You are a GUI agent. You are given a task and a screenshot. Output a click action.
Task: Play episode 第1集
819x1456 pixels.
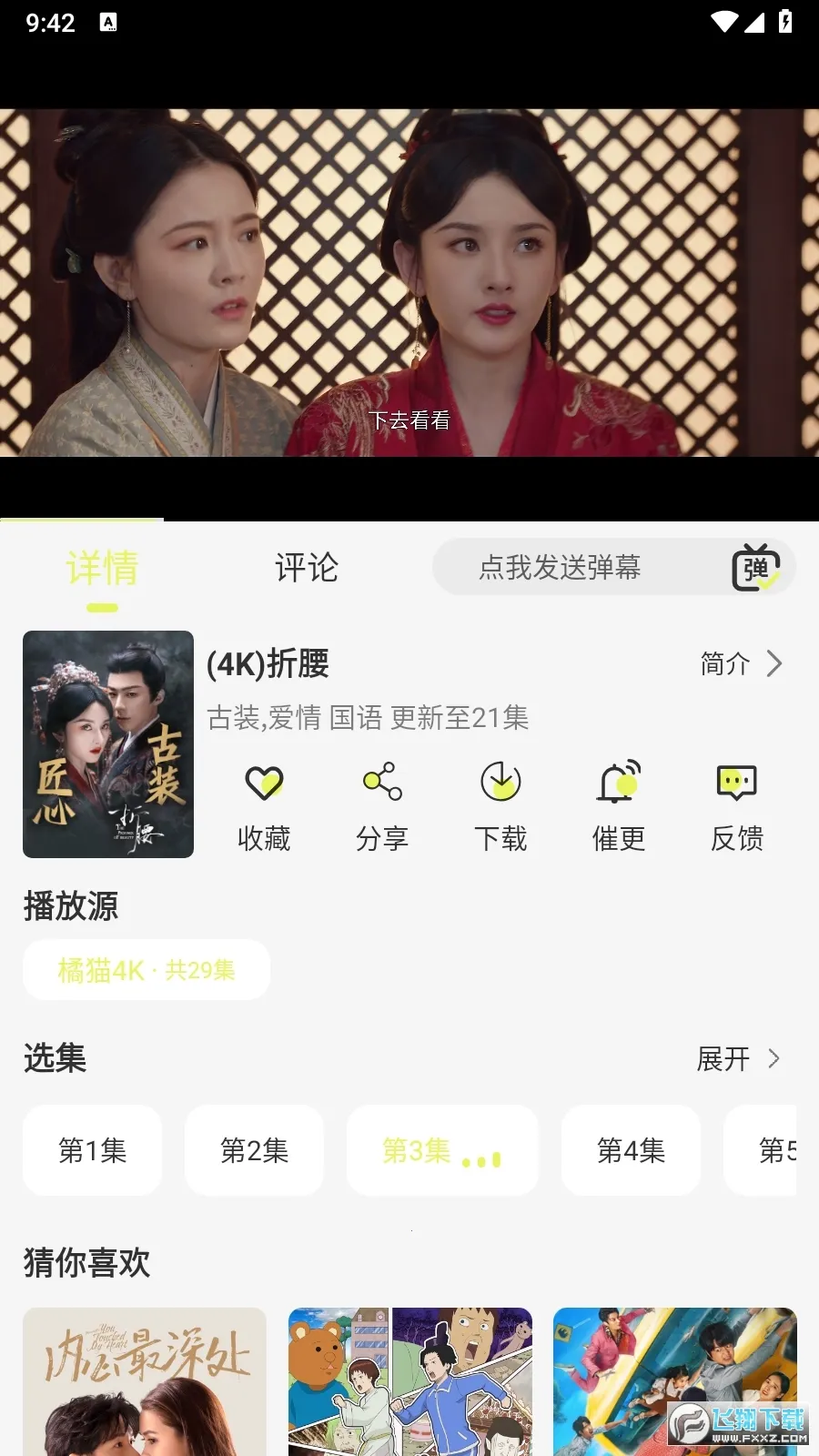(92, 1150)
